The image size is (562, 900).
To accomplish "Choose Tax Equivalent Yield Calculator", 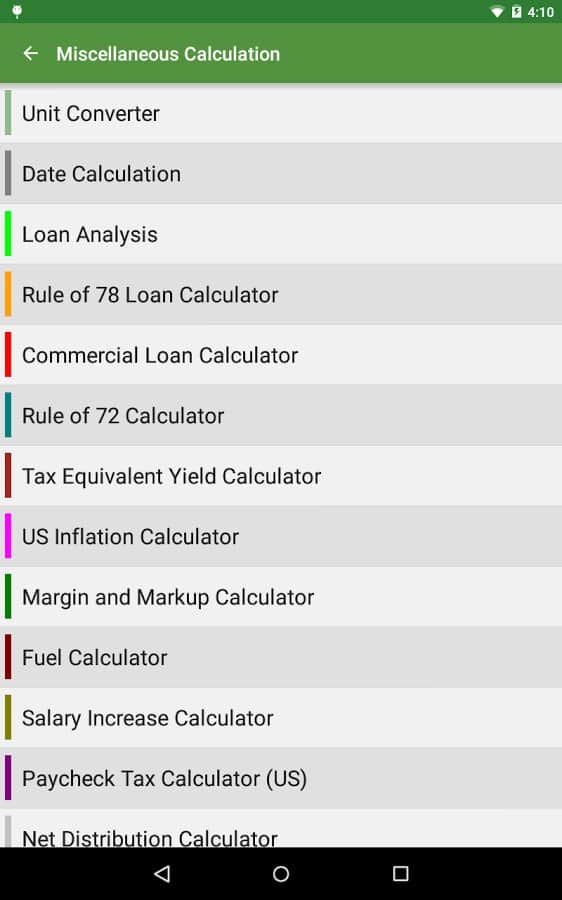I will tap(281, 476).
